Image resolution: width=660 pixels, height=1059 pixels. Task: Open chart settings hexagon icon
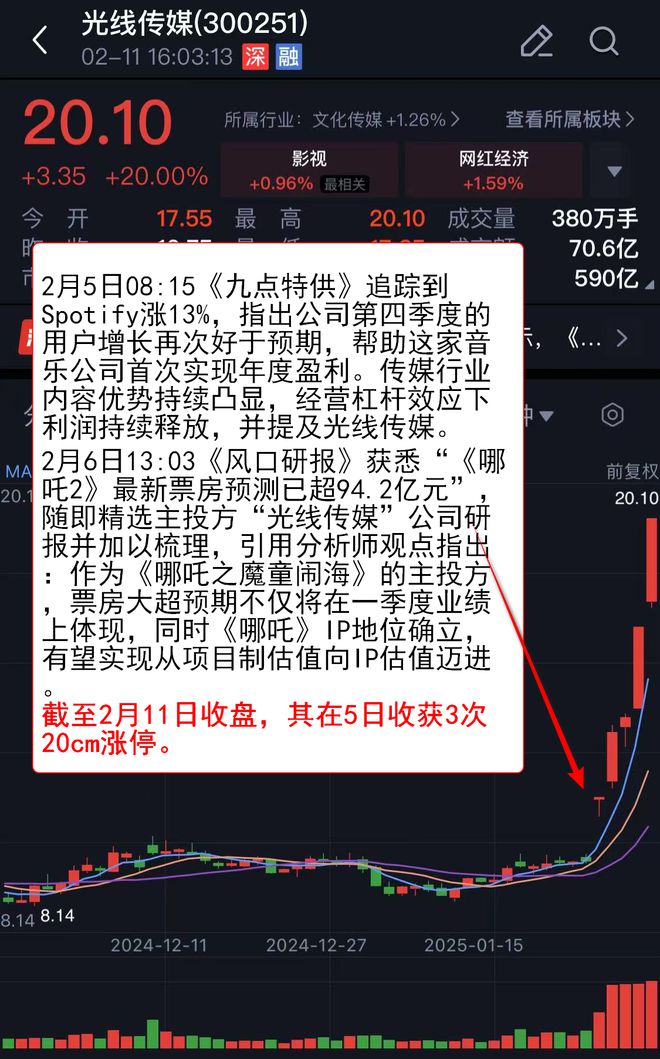tap(612, 415)
